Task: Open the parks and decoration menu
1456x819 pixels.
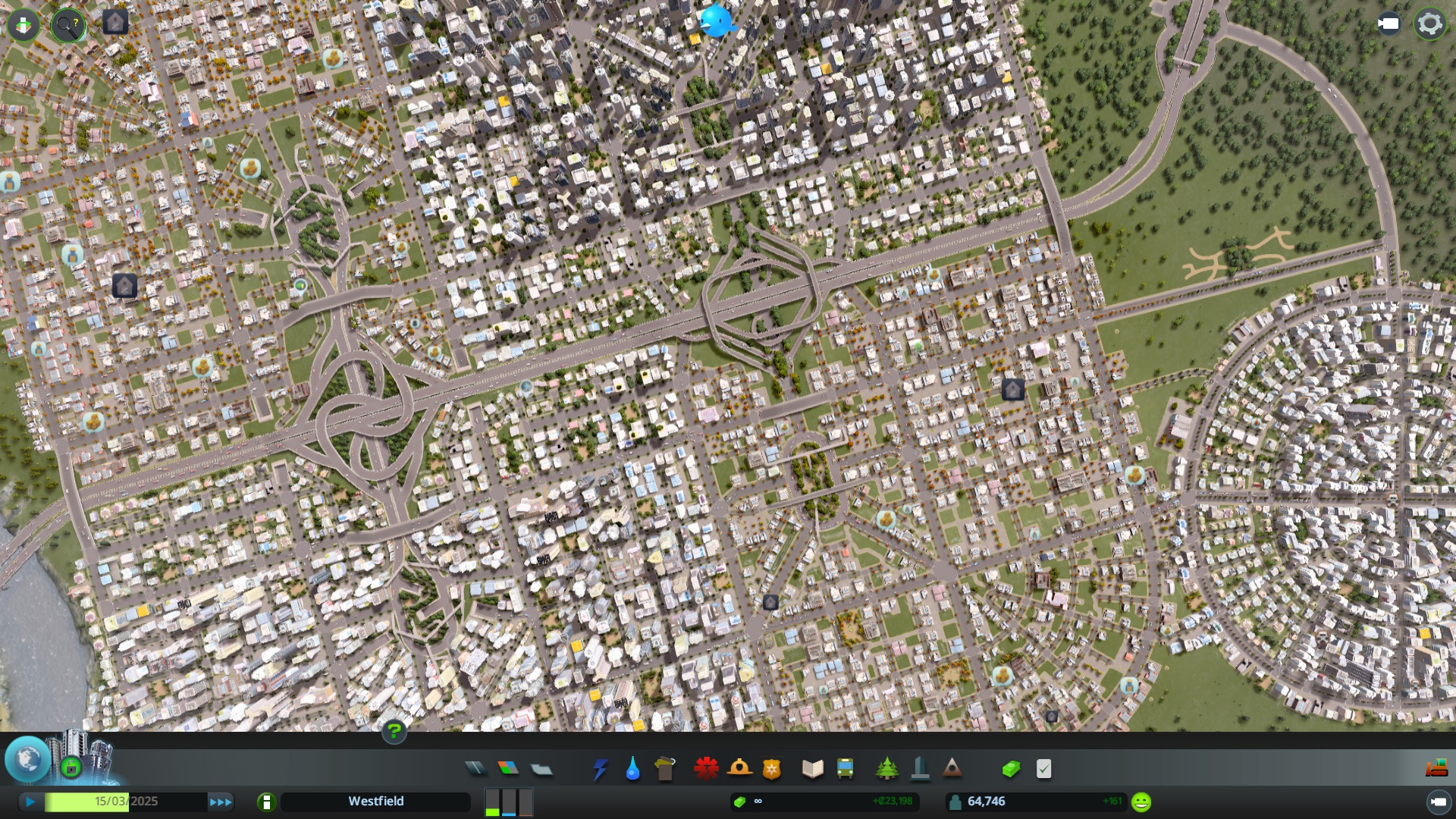Action: click(x=886, y=769)
